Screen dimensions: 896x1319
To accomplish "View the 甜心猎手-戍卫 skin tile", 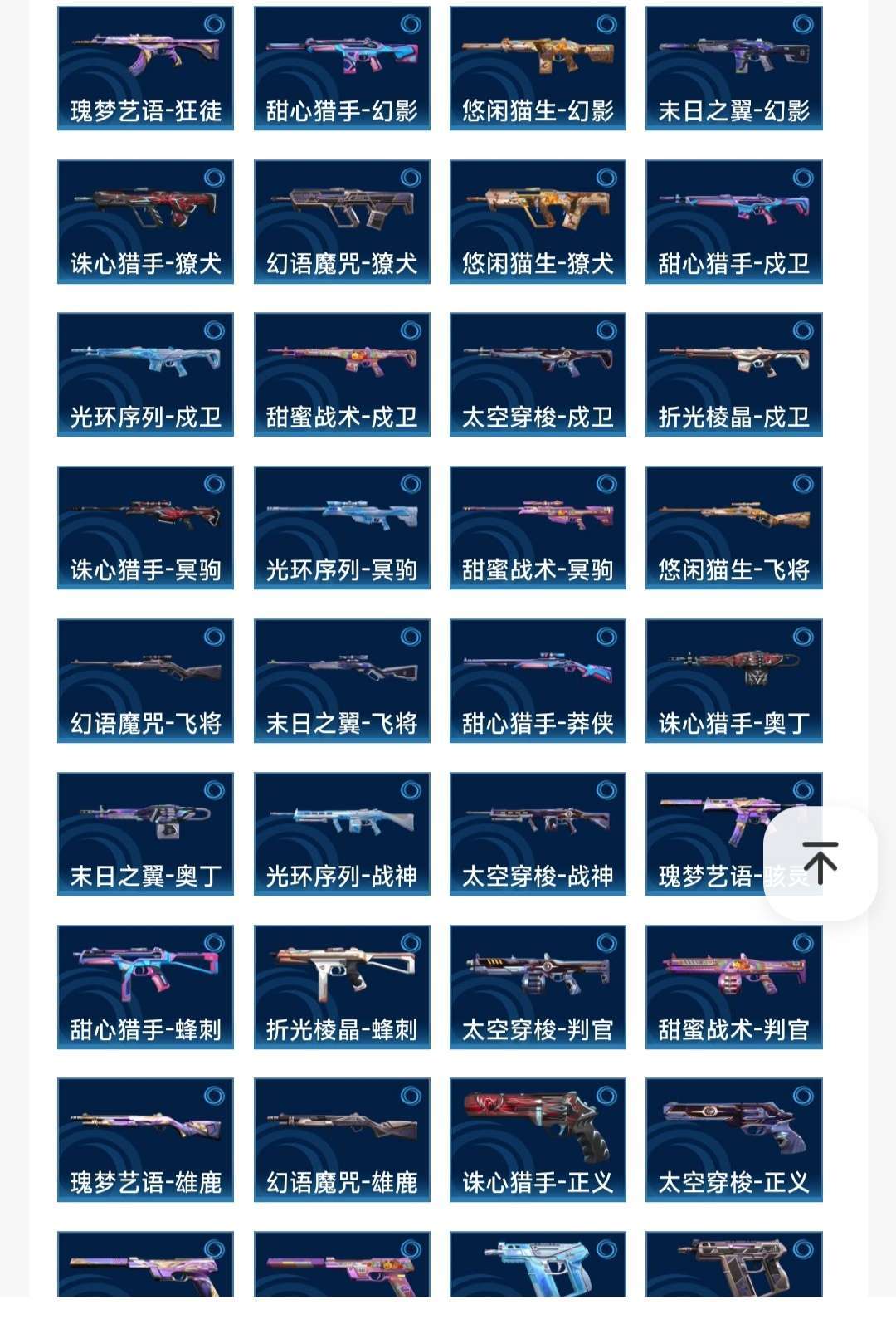I will pyautogui.click(x=733, y=222).
